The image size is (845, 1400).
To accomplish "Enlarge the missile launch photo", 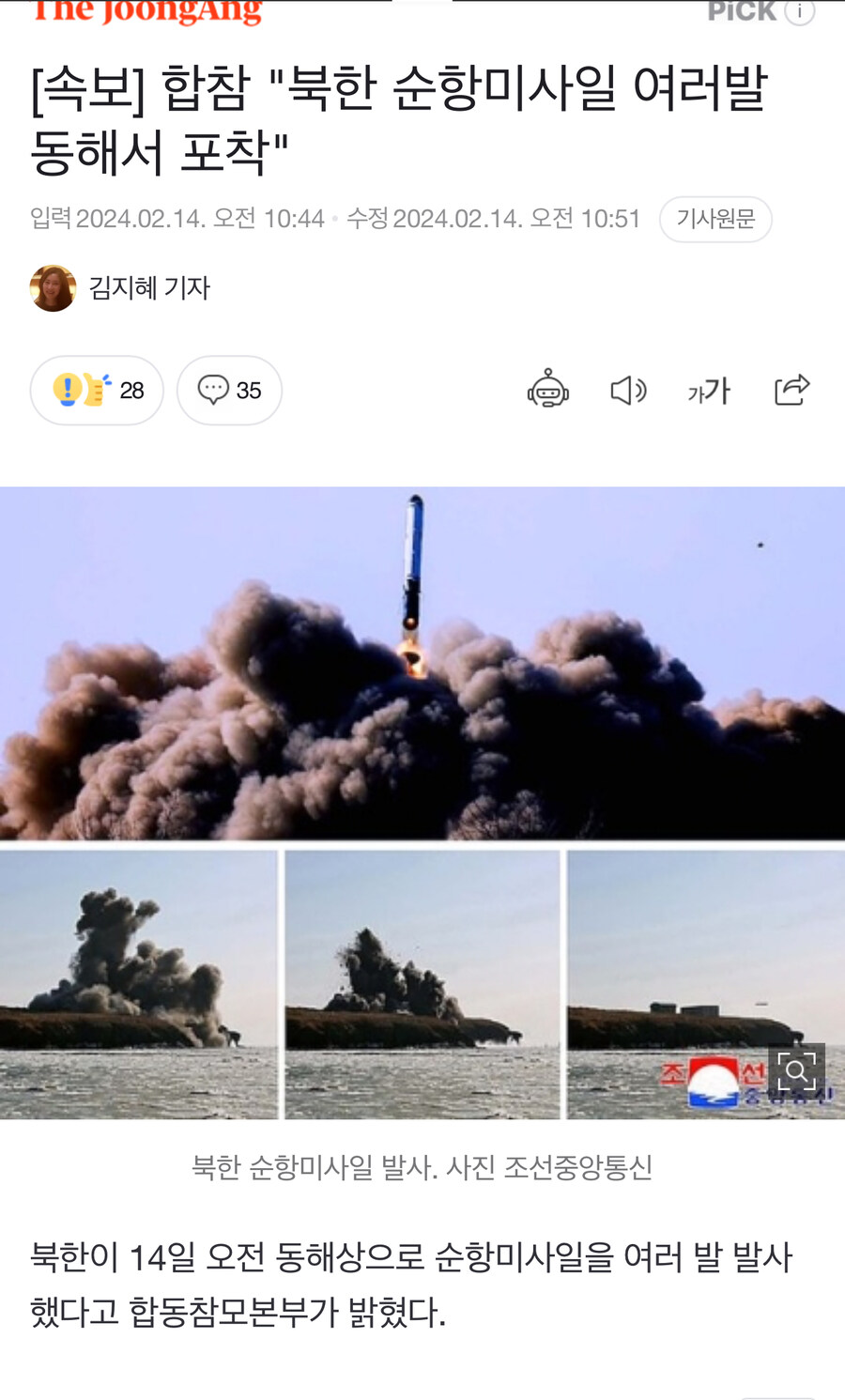I will click(x=796, y=1071).
